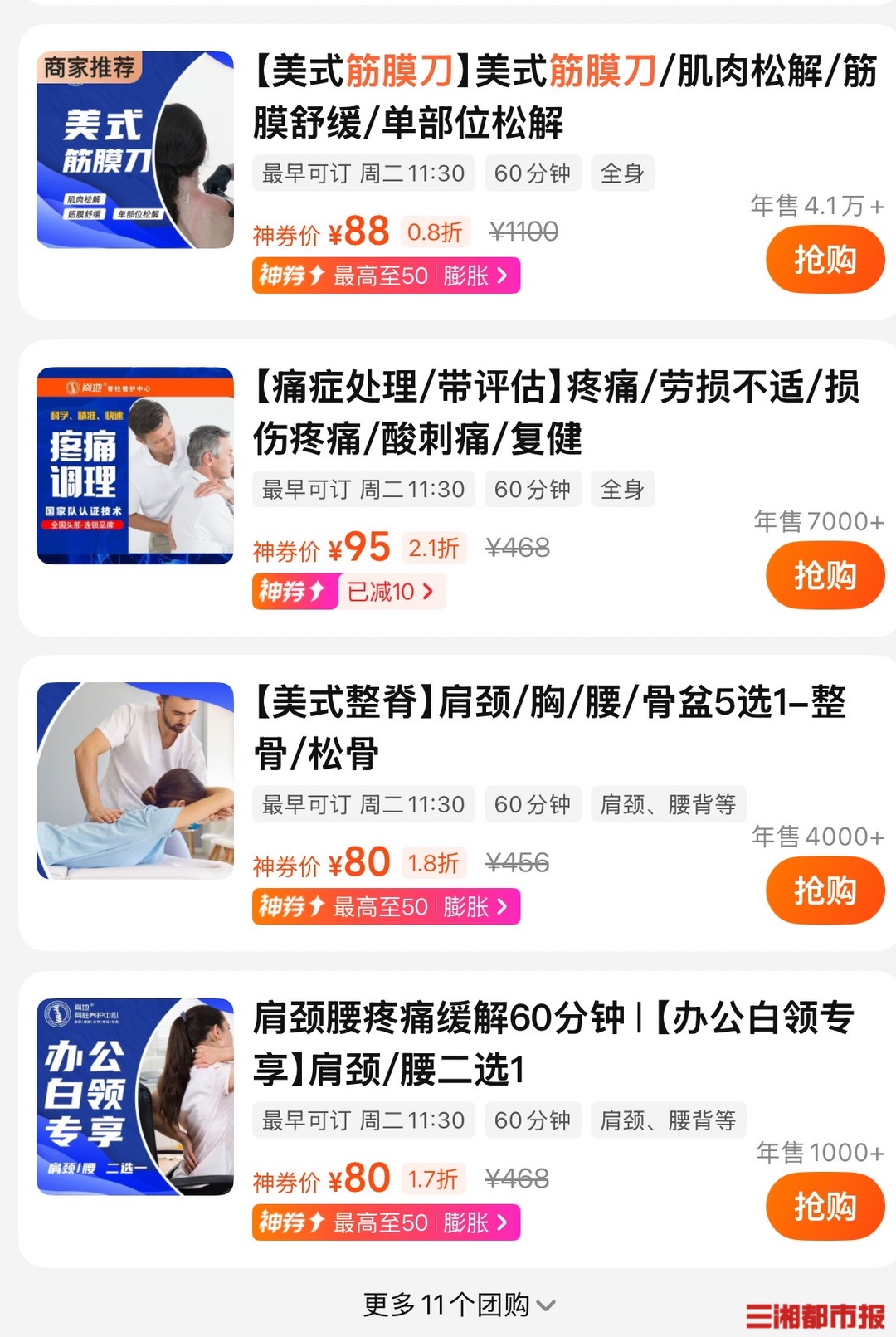
Task: Tap 抢购 for 办公白领专享 deal
Action: [825, 1207]
